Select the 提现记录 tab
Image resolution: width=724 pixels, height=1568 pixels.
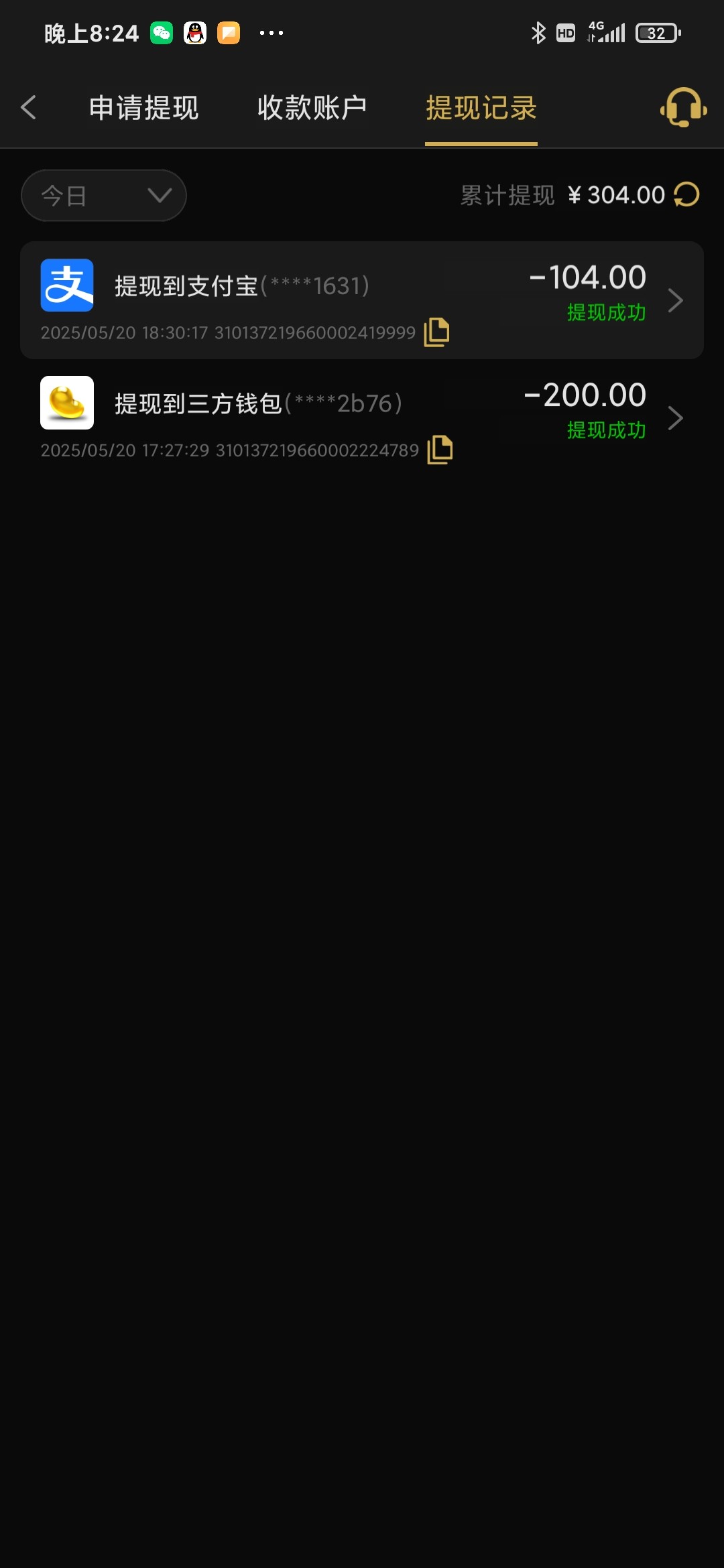[481, 108]
